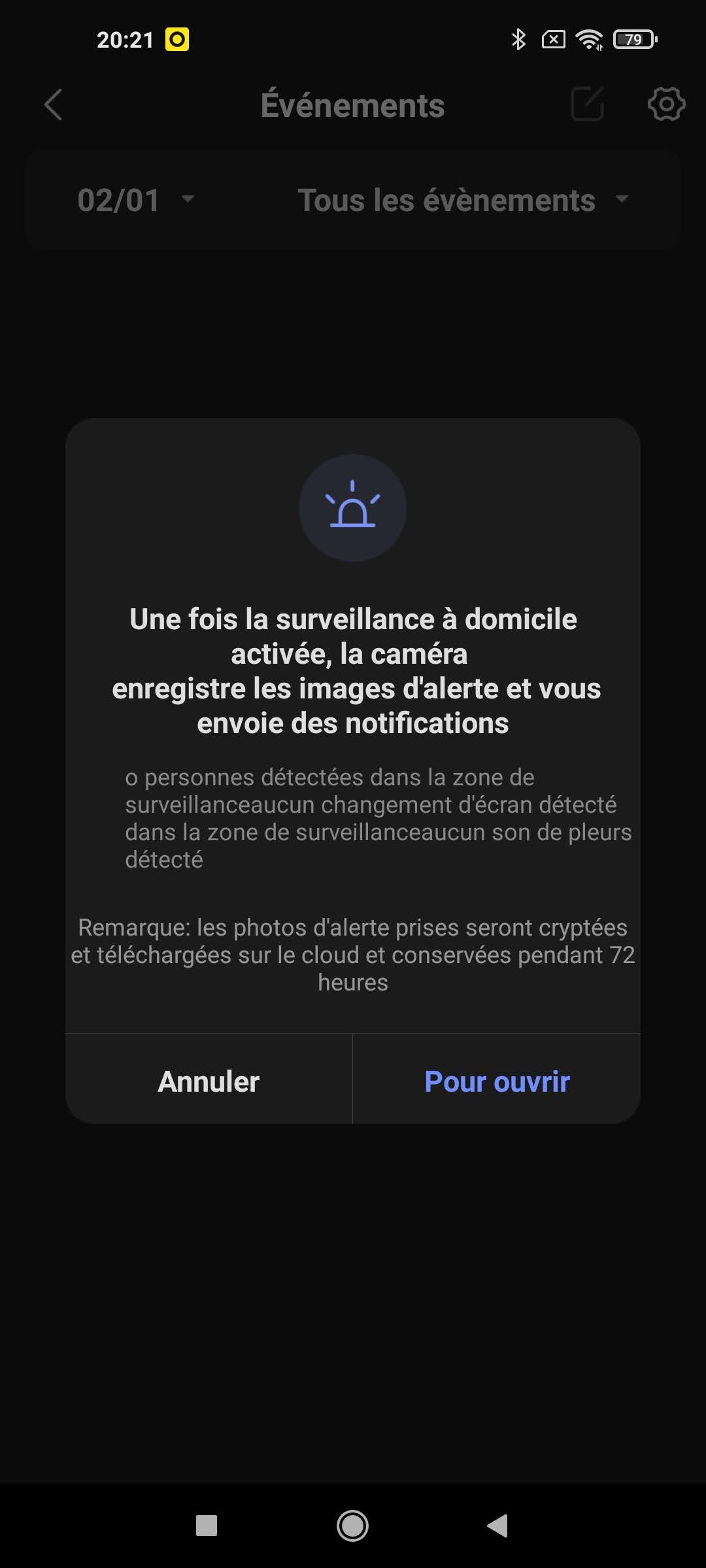Confirm activation with Pour ouvrir

click(x=497, y=1081)
